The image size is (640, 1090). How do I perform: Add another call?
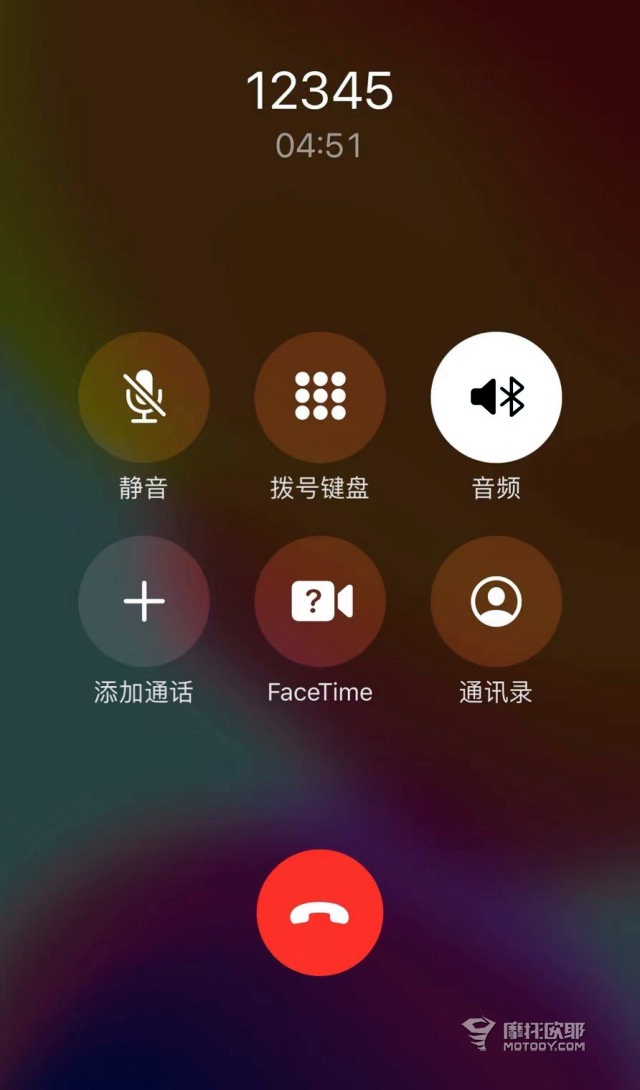144,601
